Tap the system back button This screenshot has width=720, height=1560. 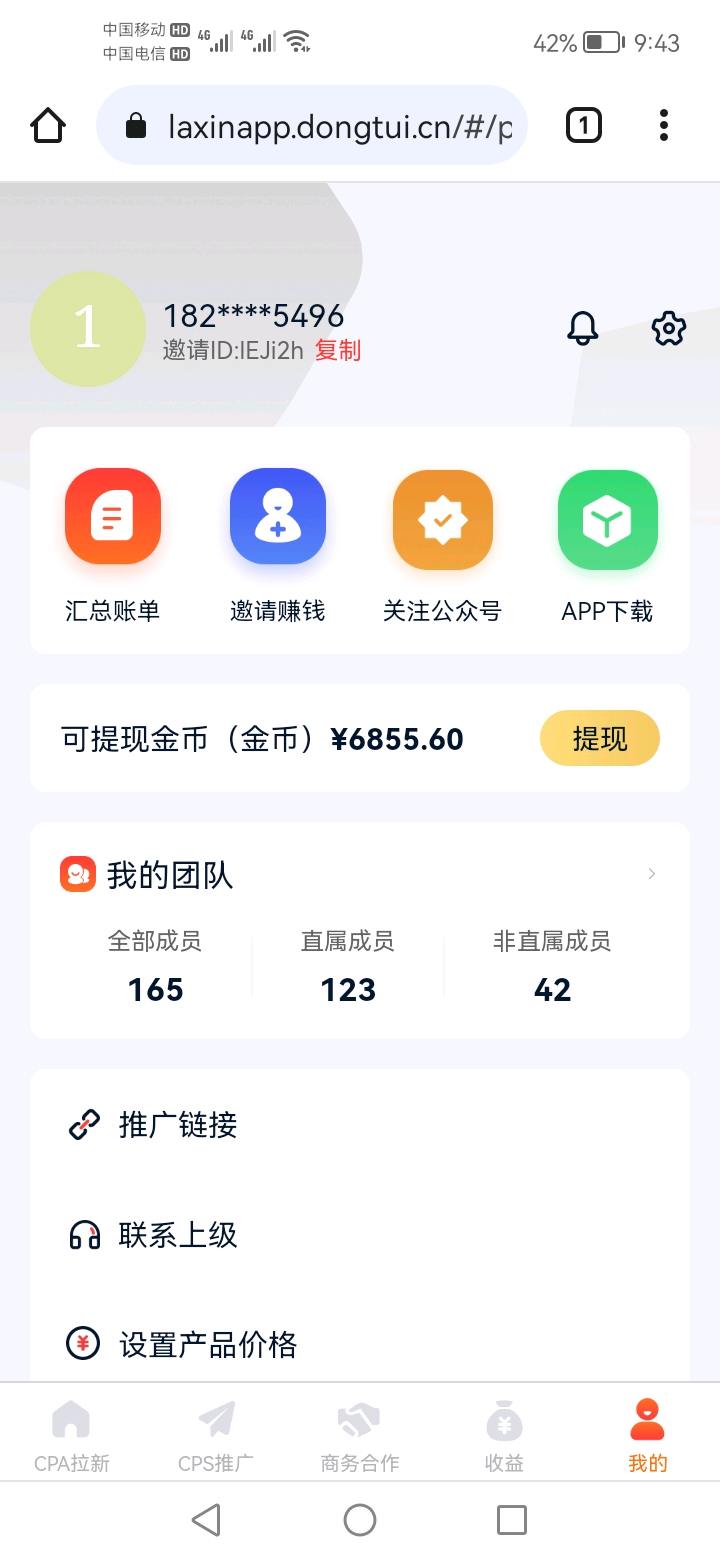coord(206,1520)
